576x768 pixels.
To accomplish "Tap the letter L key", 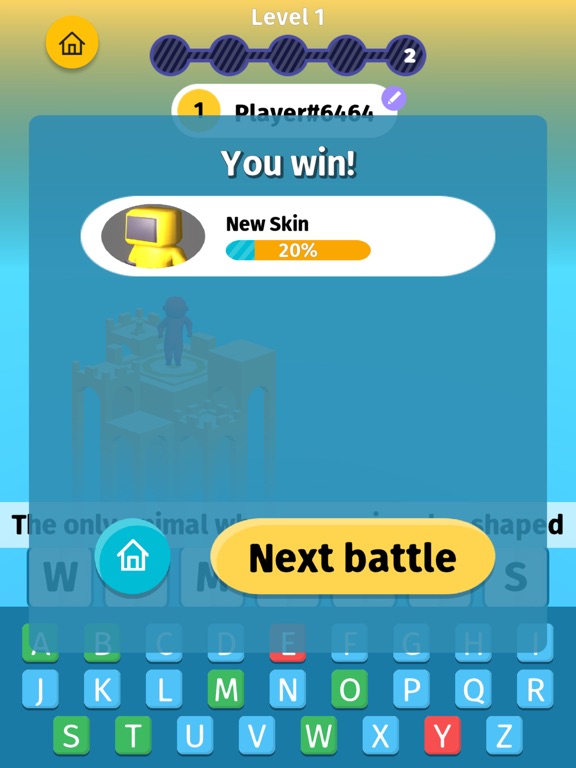I will pyautogui.click(x=164, y=689).
